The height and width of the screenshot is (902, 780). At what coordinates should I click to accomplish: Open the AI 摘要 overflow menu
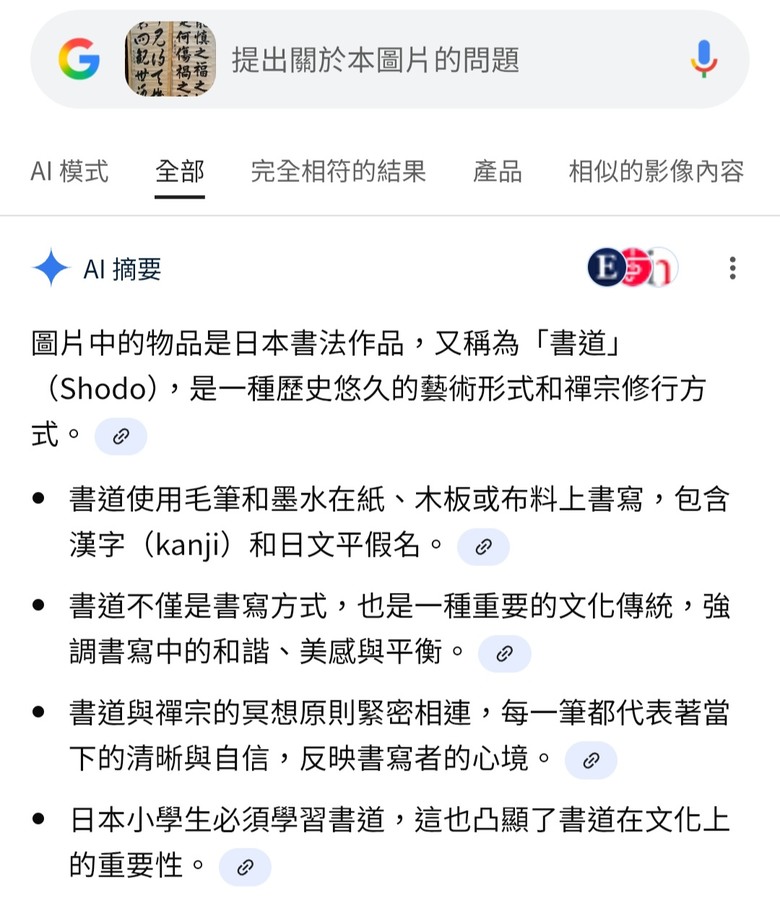pos(732,267)
